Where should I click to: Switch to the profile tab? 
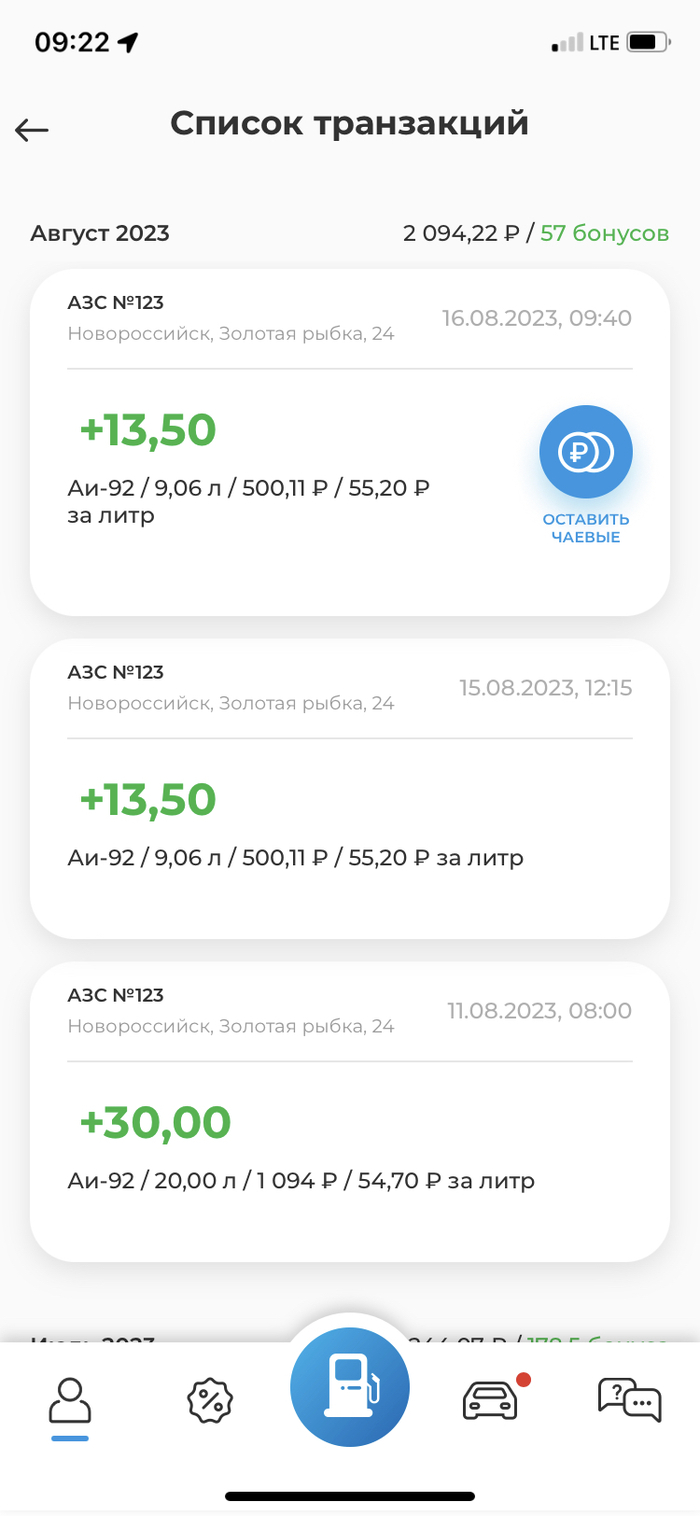click(x=70, y=1400)
